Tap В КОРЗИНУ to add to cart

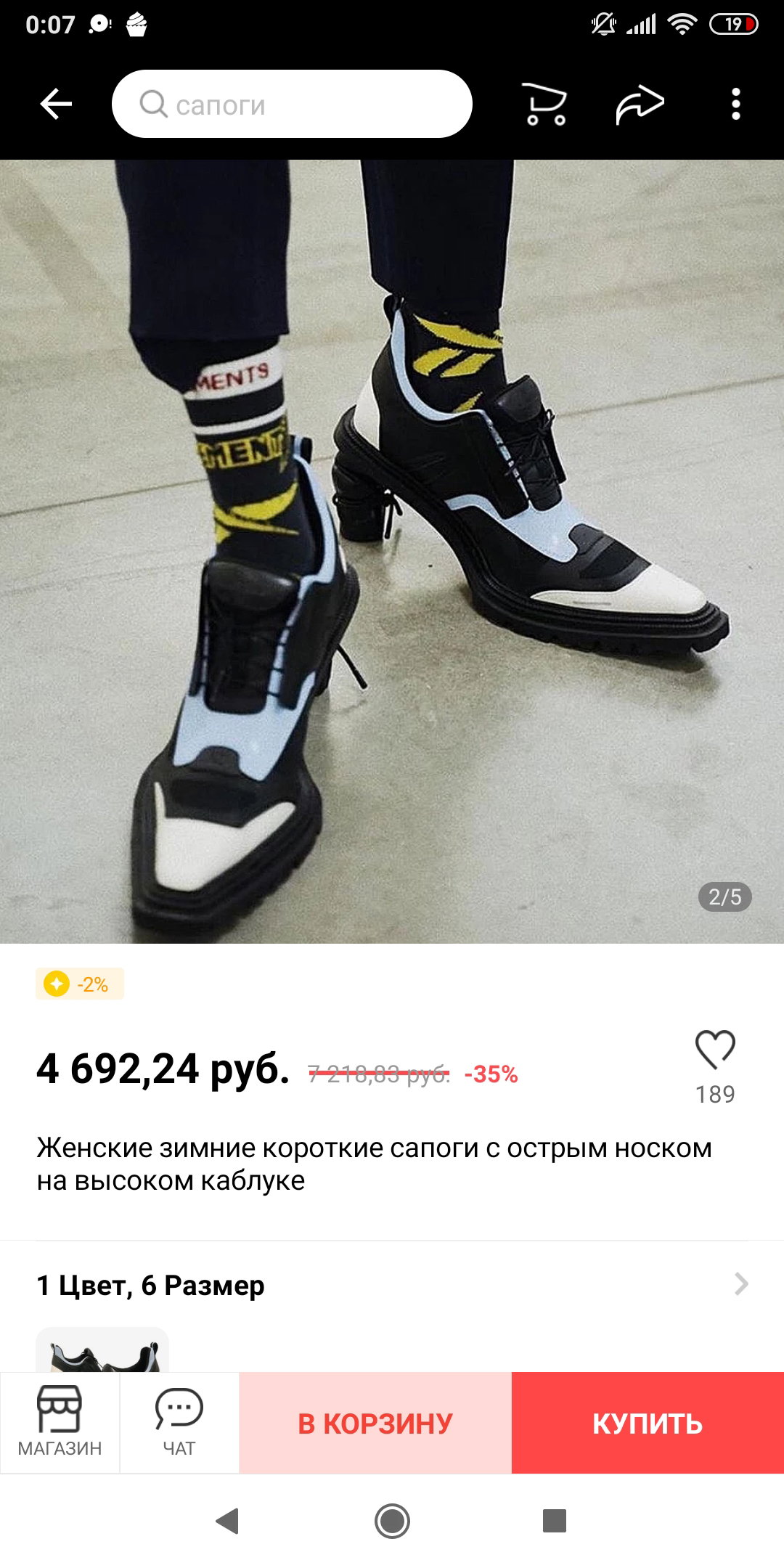375,1423
